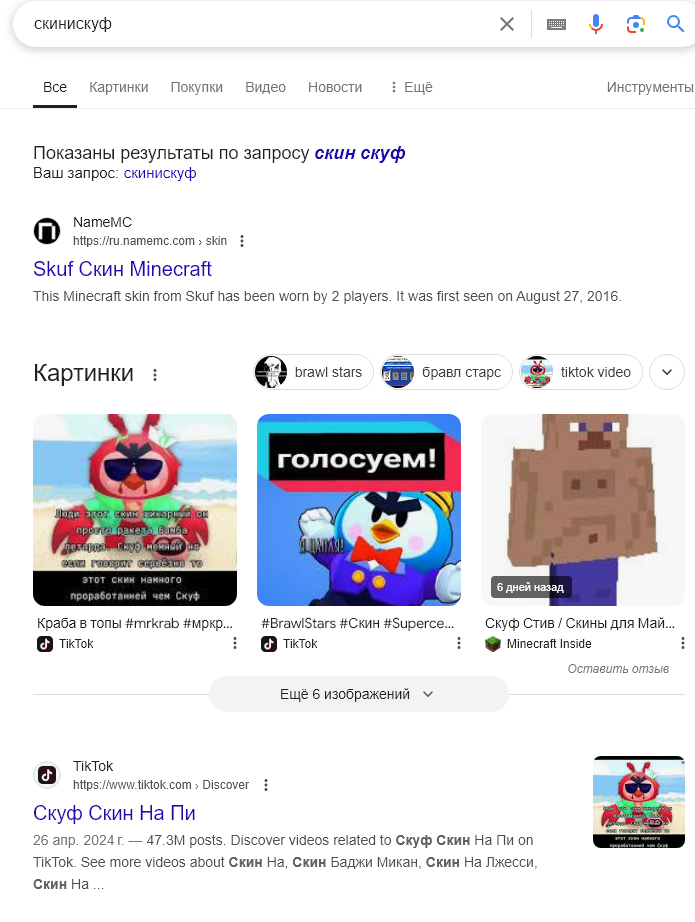Open the on-screen keyboard input tool
Screen dimensions: 695x922
556,24
